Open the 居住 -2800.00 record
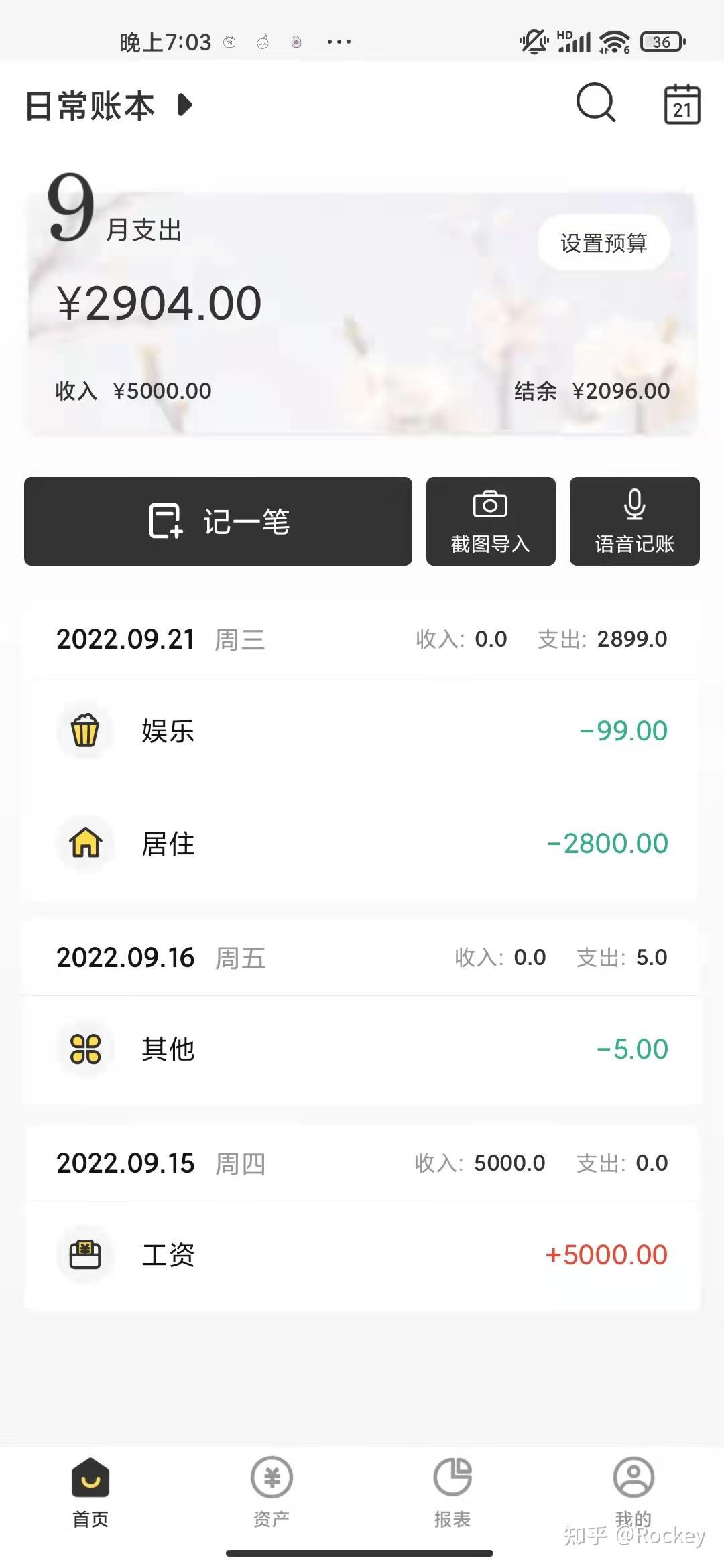 pyautogui.click(x=362, y=843)
